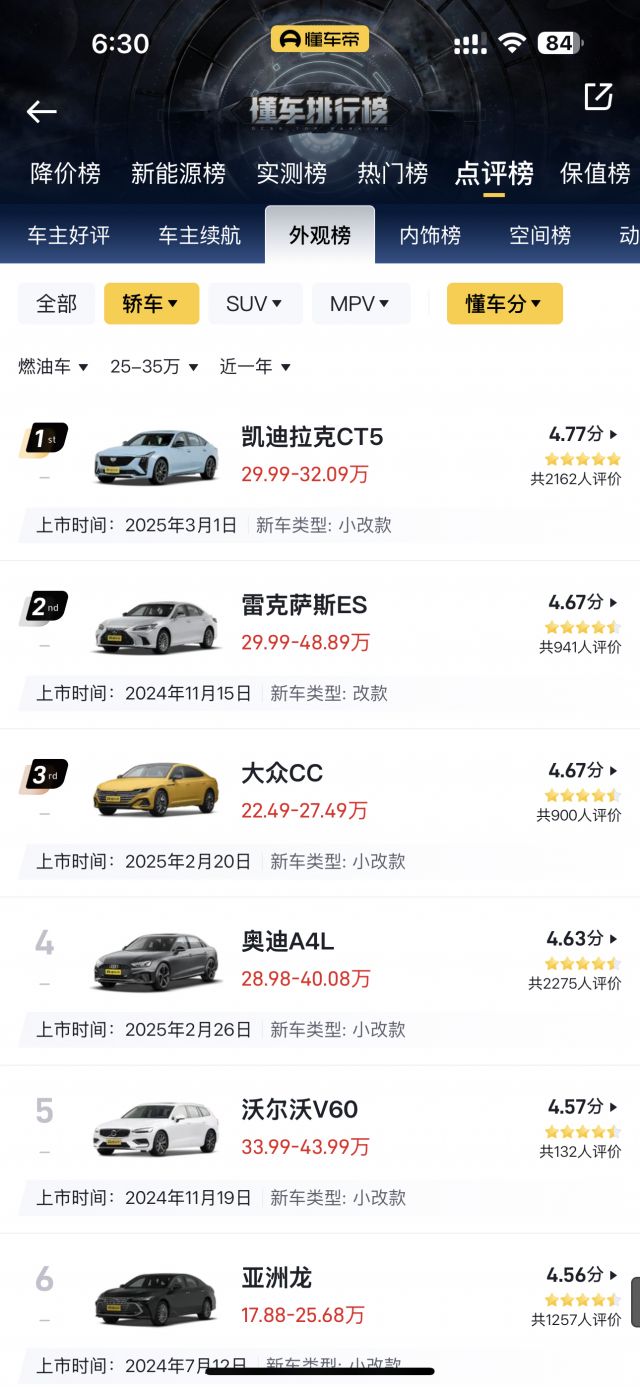Select the 热门榜 tab
Image resolution: width=640 pixels, height=1387 pixels.
[392, 173]
